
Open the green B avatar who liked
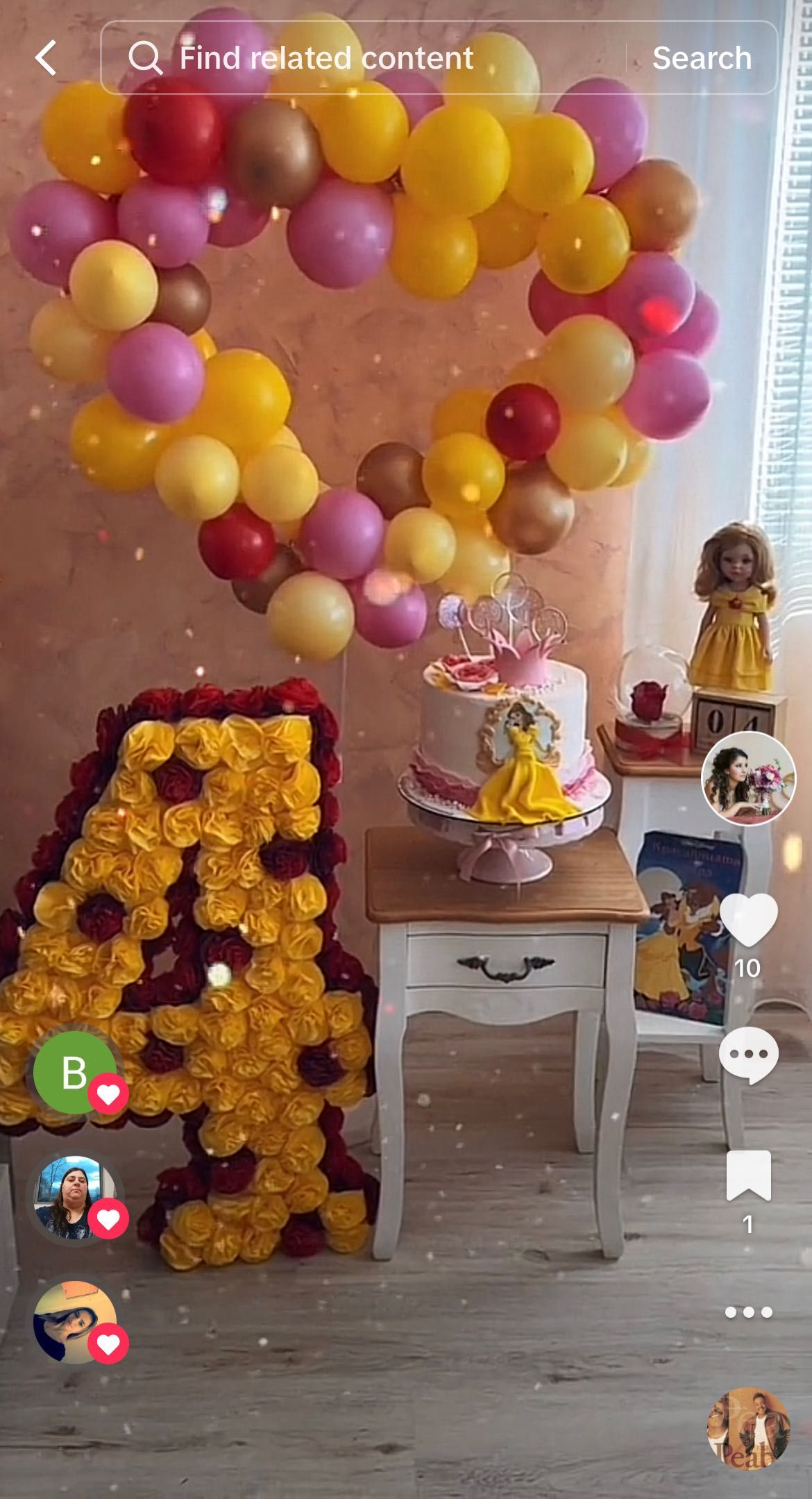75,1073
